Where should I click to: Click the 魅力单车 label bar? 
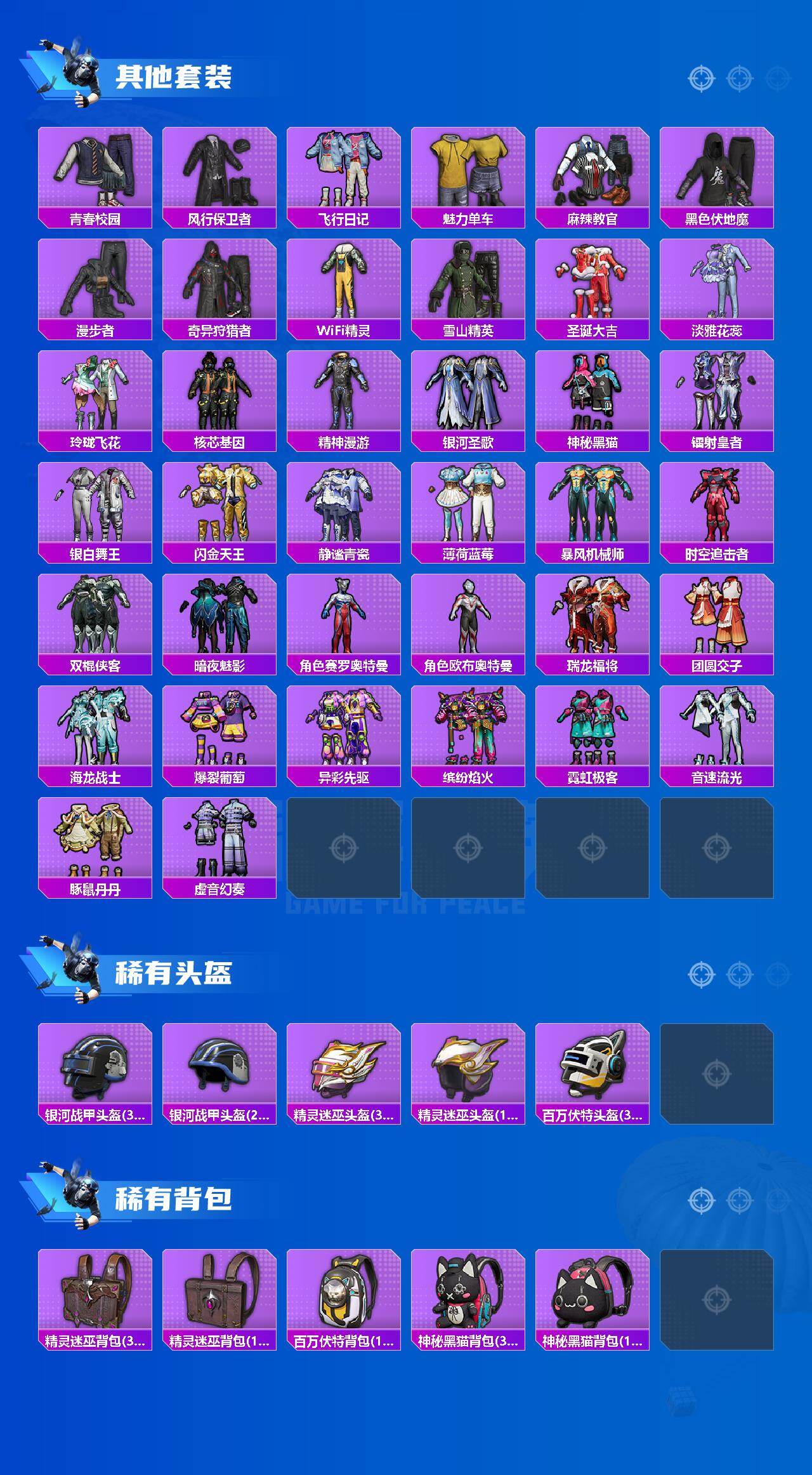pos(469,217)
